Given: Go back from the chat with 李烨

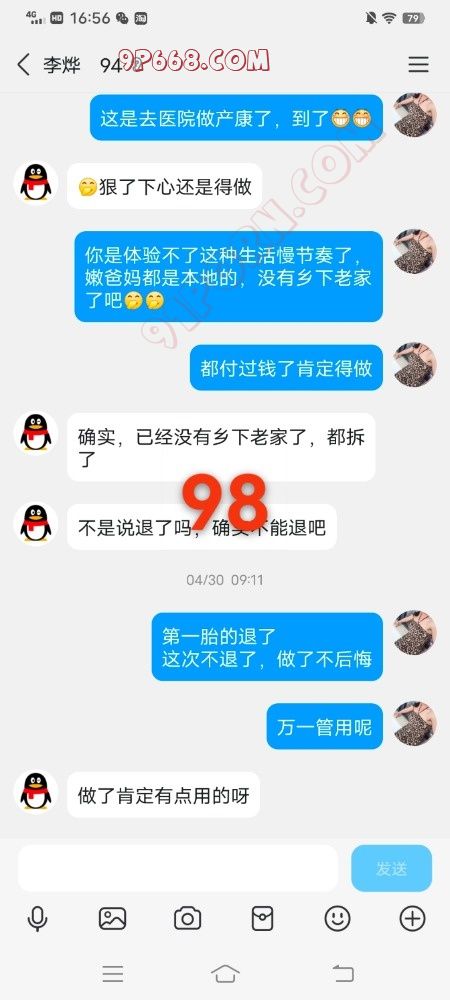Looking at the screenshot, I should (x=24, y=64).
